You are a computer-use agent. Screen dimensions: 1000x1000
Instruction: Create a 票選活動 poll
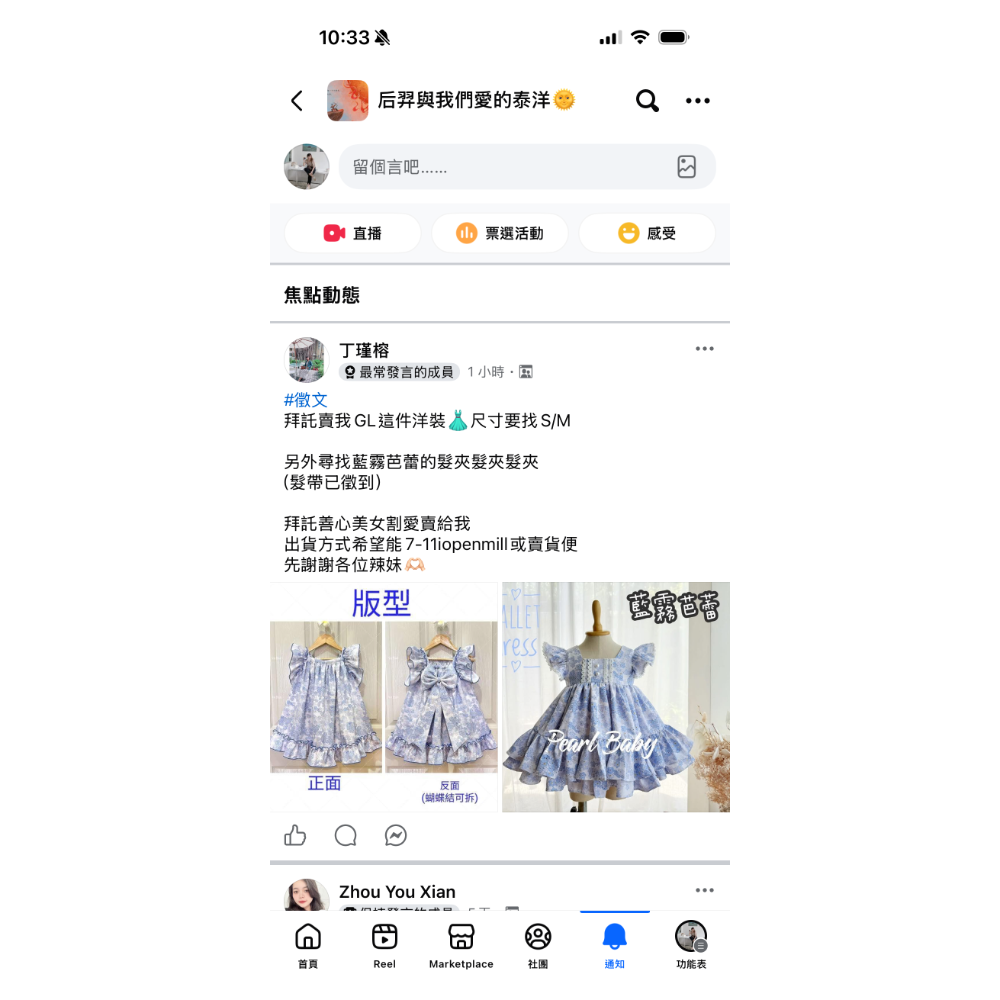coord(500,233)
